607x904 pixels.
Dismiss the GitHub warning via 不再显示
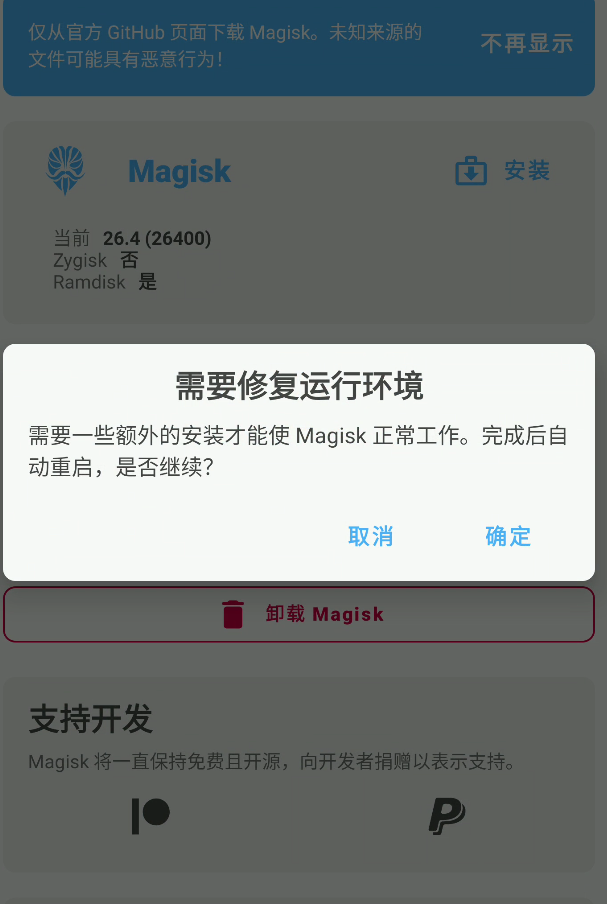(x=527, y=44)
